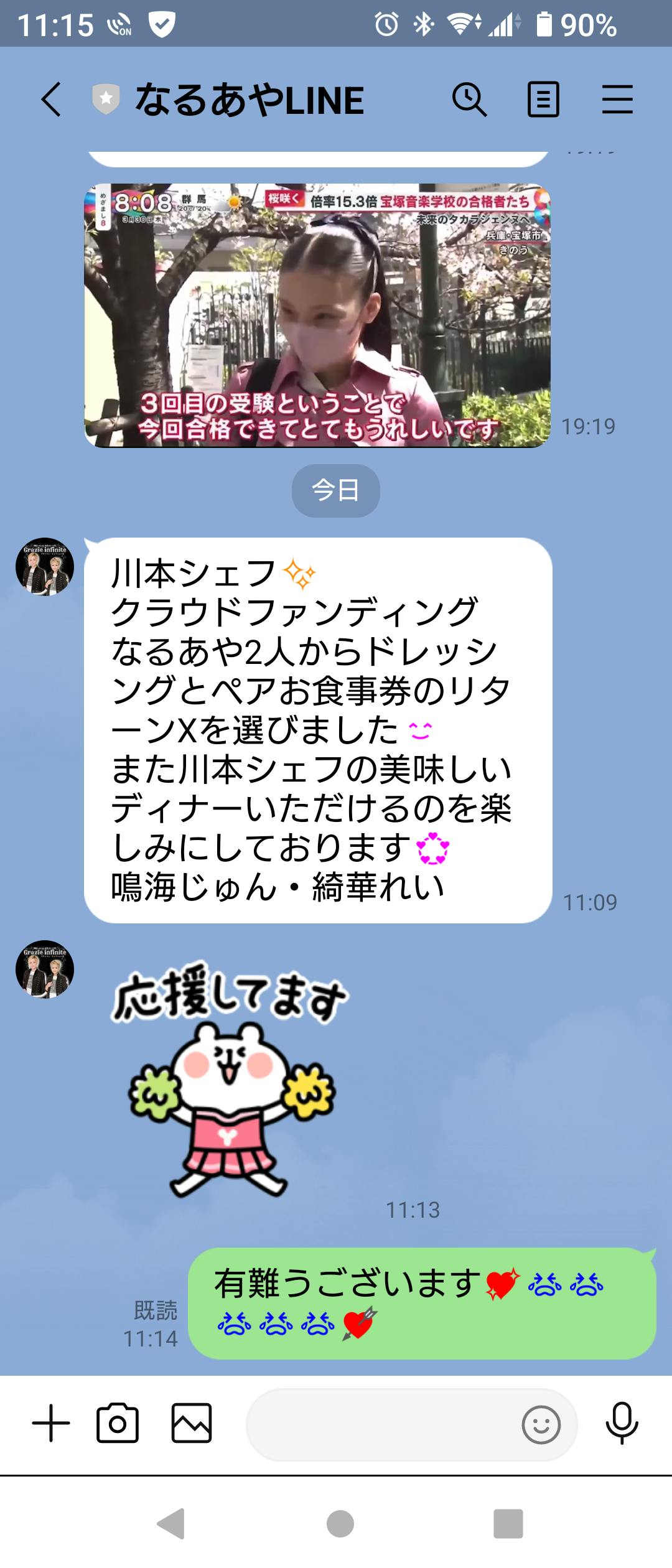The image size is (672, 1568).
Task: Tap the system back button
Action: (171, 1524)
